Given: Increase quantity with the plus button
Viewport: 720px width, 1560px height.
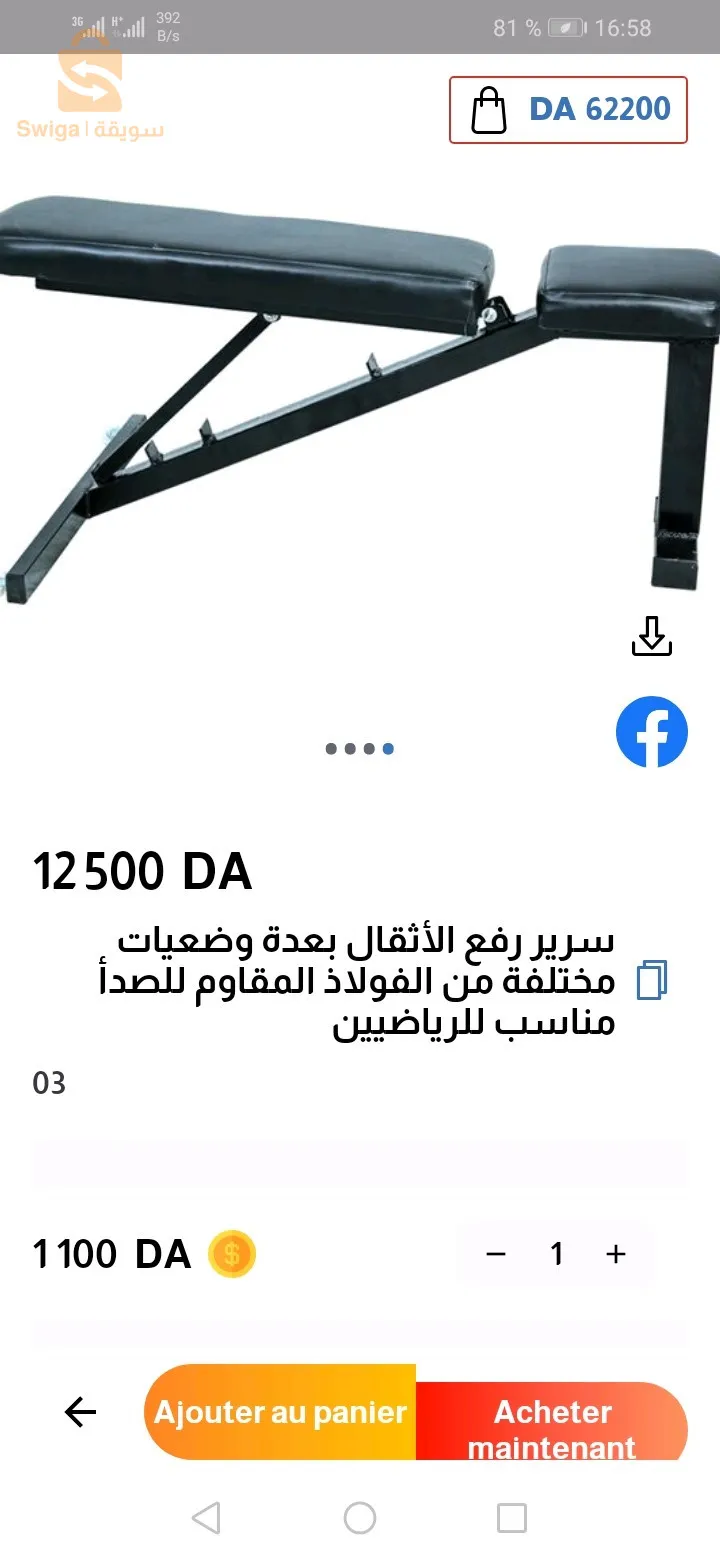Looking at the screenshot, I should click(616, 1254).
